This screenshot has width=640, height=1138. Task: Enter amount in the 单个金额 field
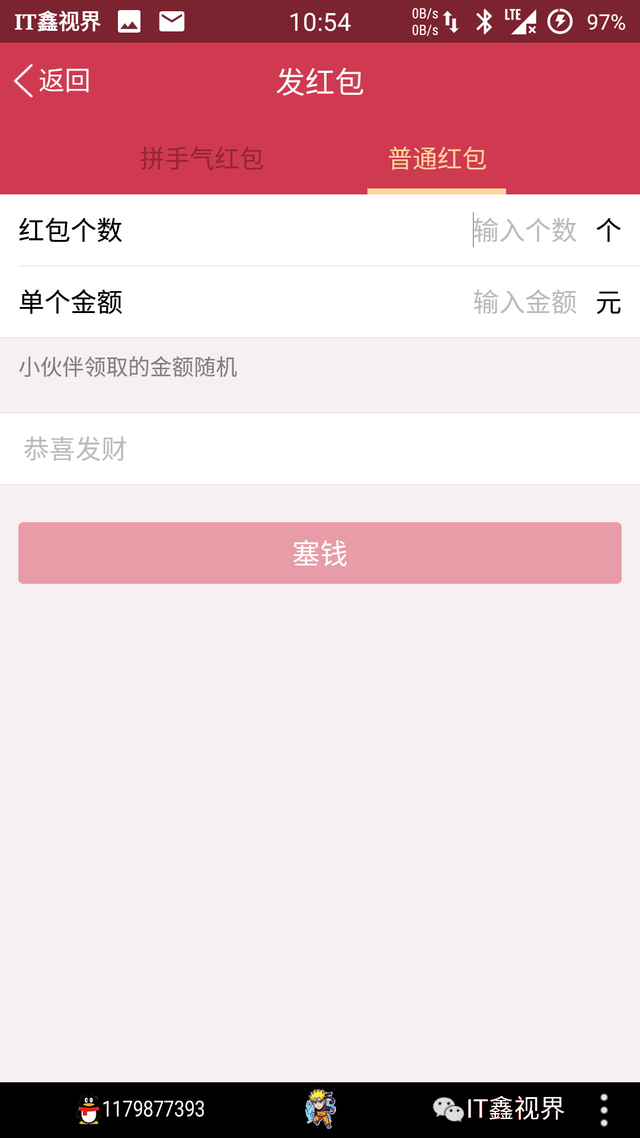[525, 302]
